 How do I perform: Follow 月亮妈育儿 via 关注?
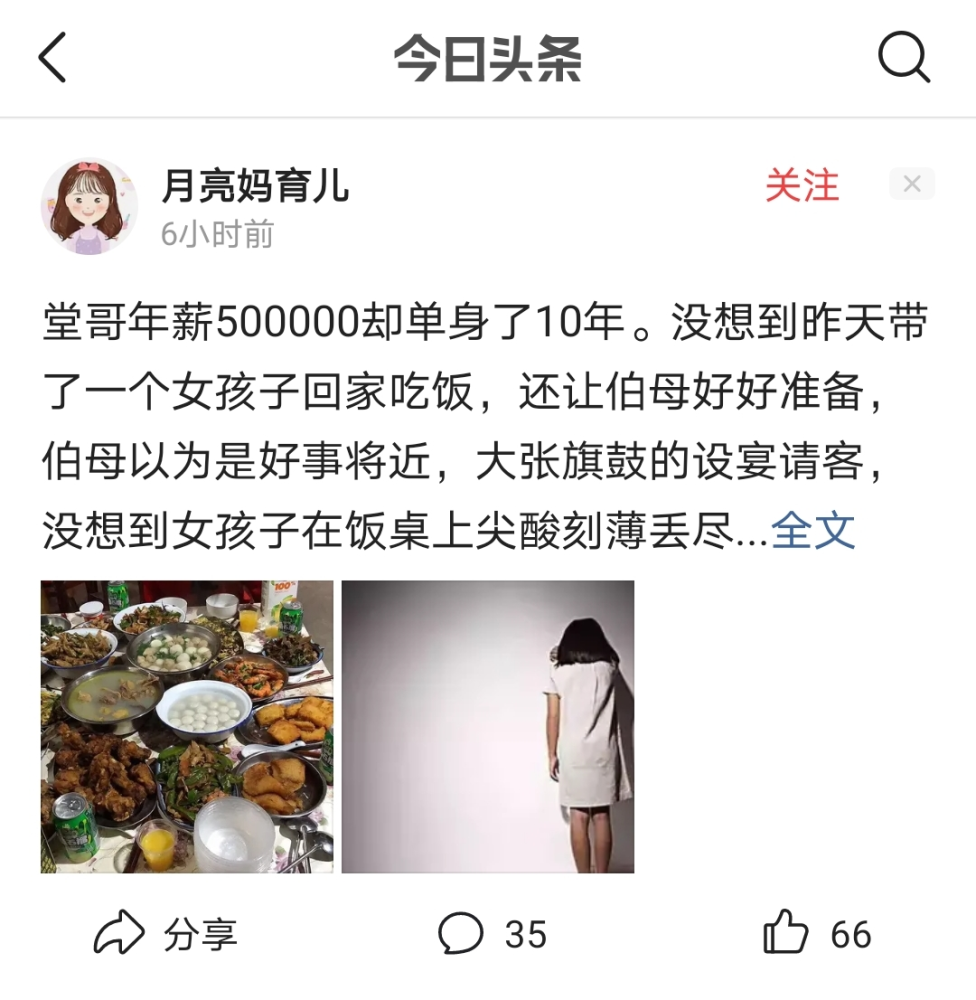[x=802, y=186]
